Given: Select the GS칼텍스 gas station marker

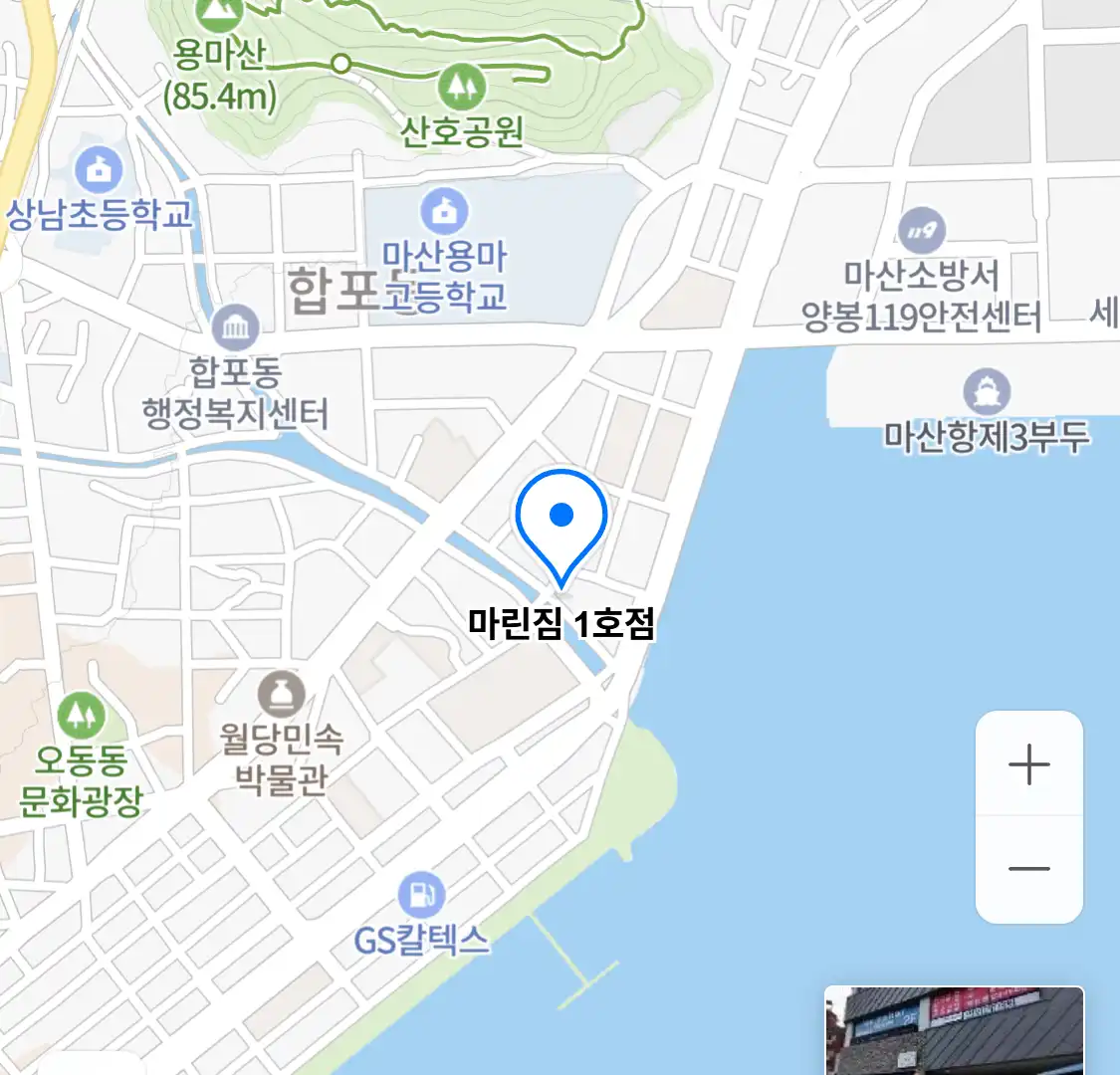Looking at the screenshot, I should coord(422,896).
